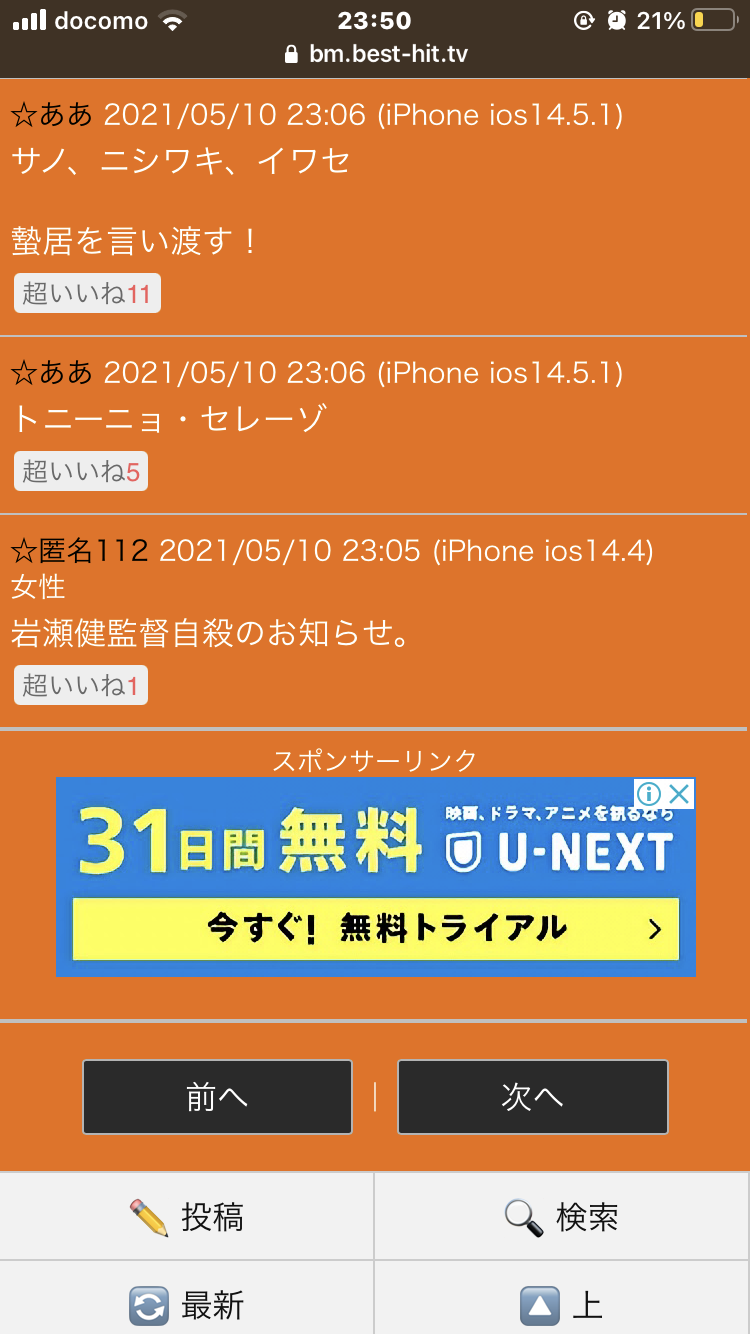Jump to top with 上 button

pos(562,1305)
